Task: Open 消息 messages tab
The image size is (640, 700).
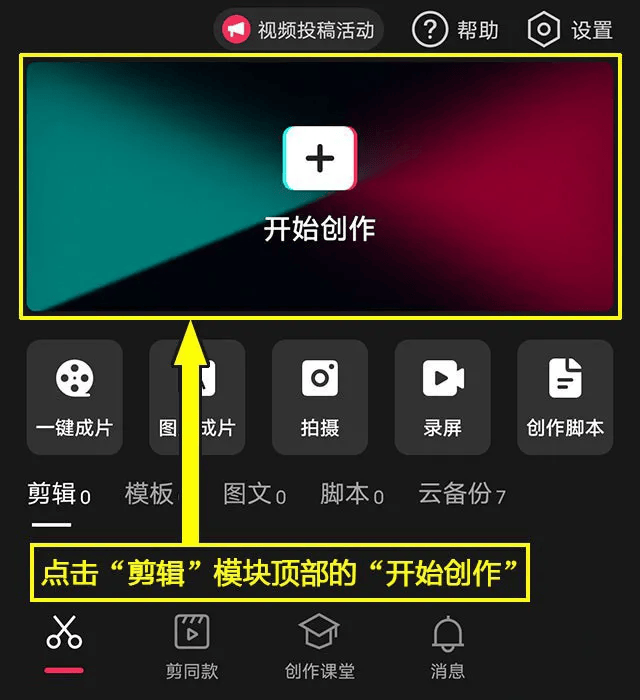Action: pos(447,646)
